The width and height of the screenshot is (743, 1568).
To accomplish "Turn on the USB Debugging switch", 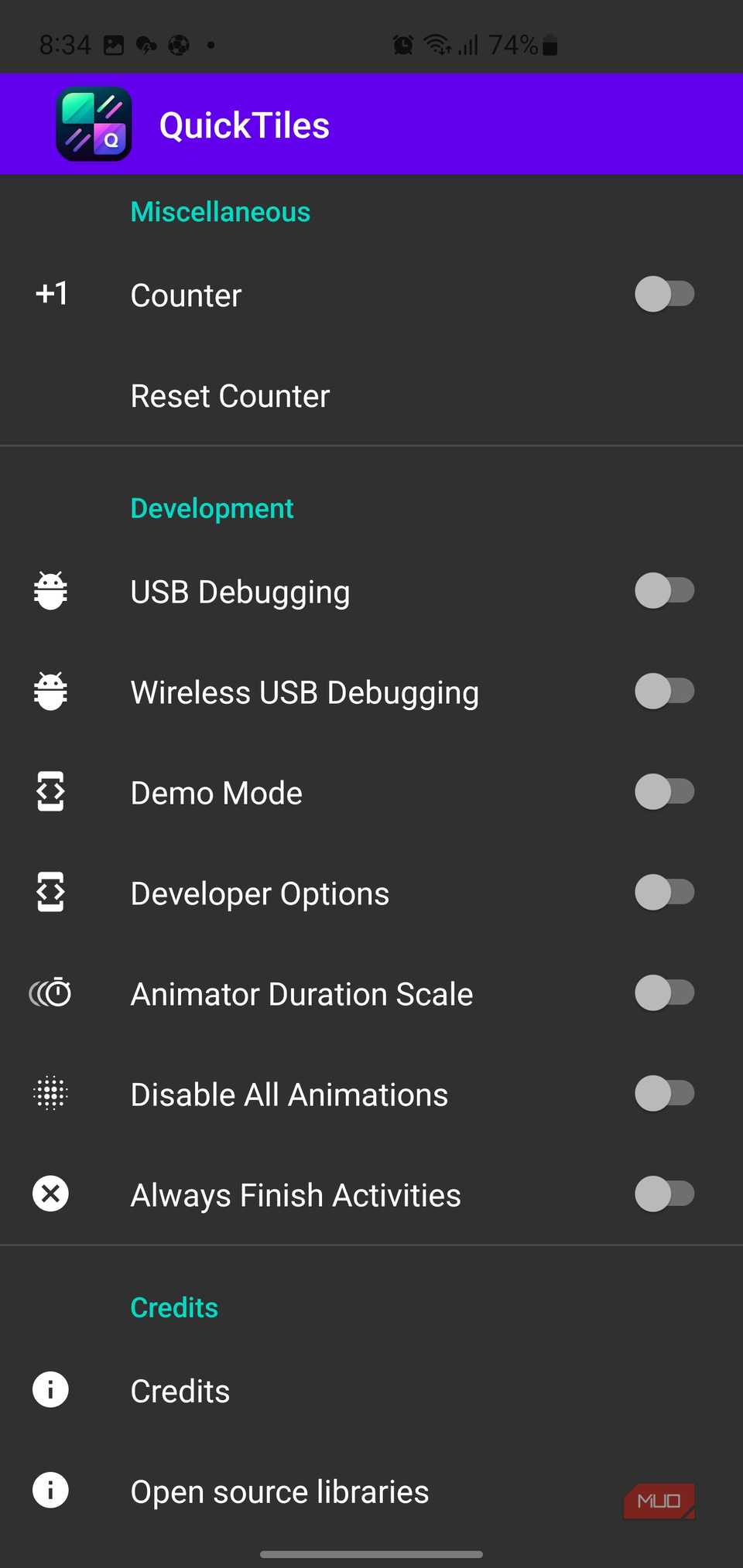I will coord(665,589).
